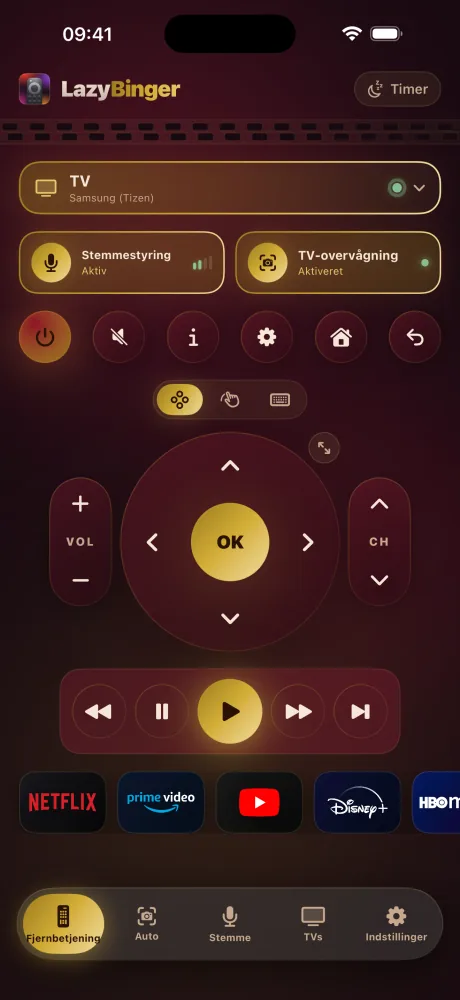This screenshot has width=460, height=1000.
Task: Launch the YouTube app shortcut
Action: [259, 802]
